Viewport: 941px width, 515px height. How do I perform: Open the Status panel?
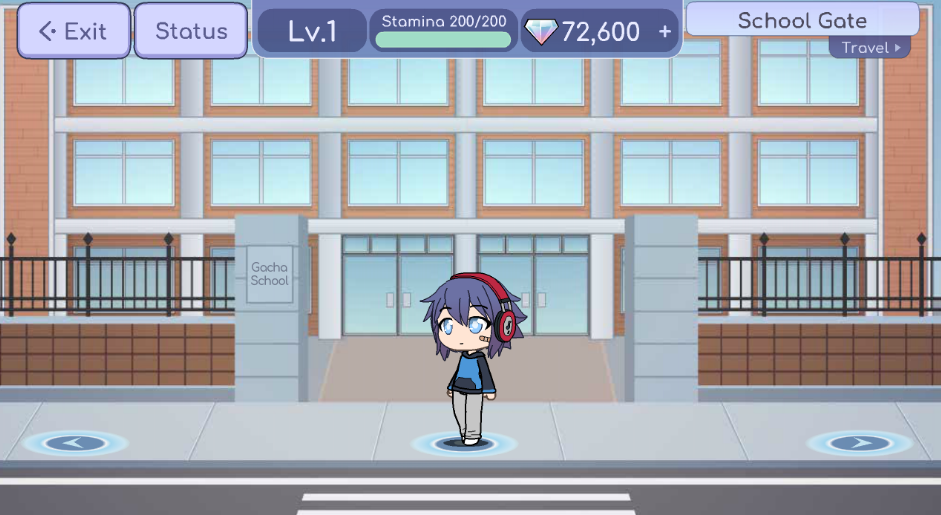191,31
